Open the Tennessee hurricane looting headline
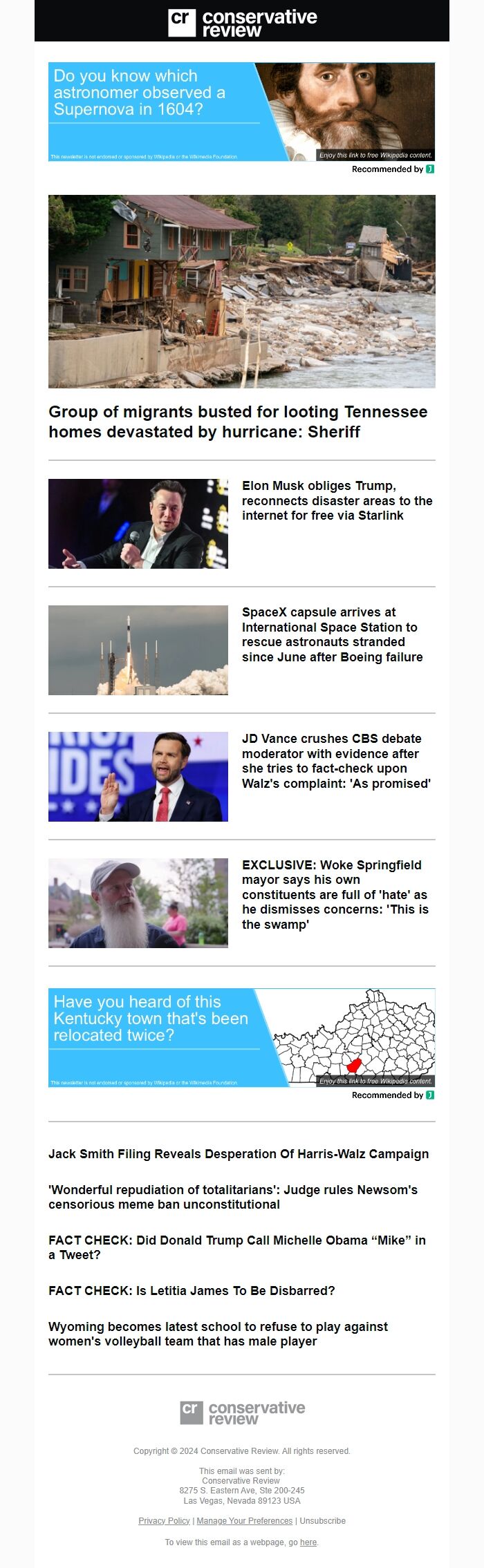Viewport: 484px width, 1568px height. [x=238, y=422]
